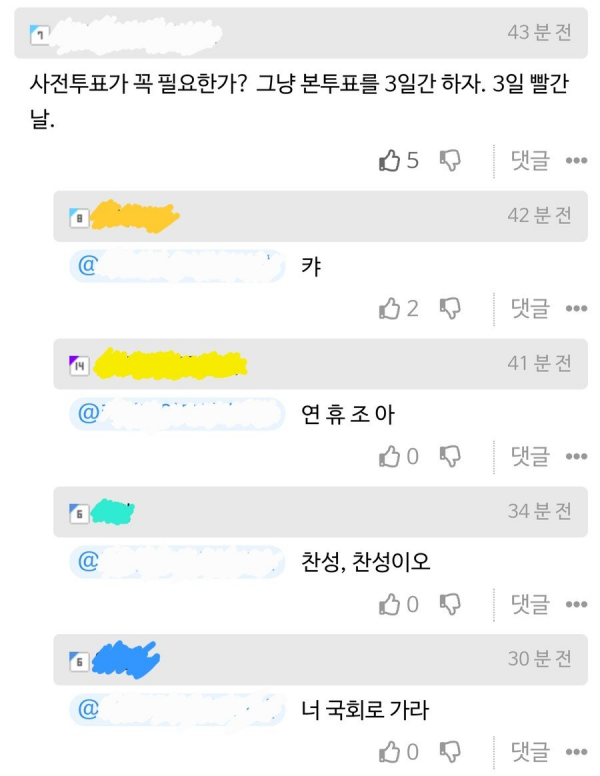Dislike the comment about 사전투표
Screen dimensions: 600x776
tap(451, 160)
